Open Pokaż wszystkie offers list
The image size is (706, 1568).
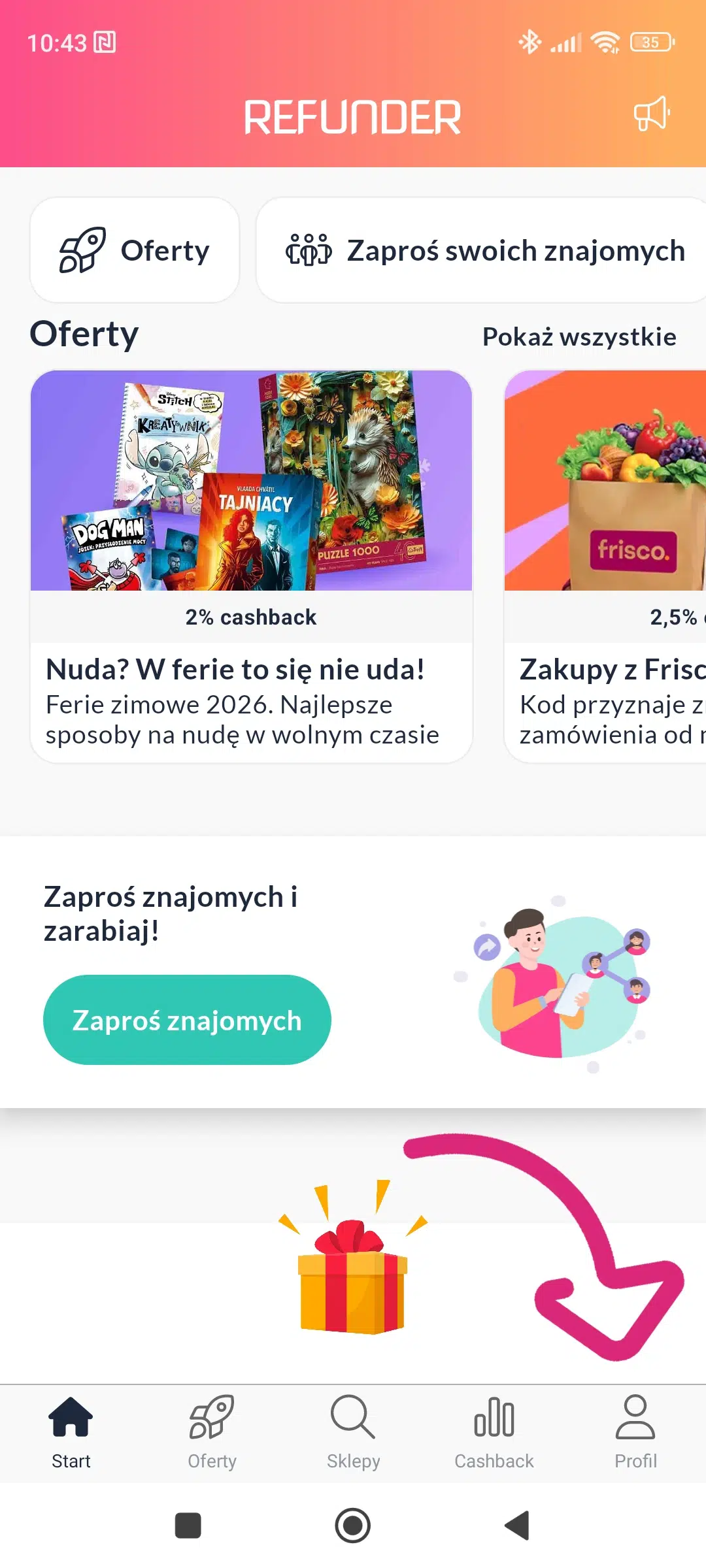579,337
